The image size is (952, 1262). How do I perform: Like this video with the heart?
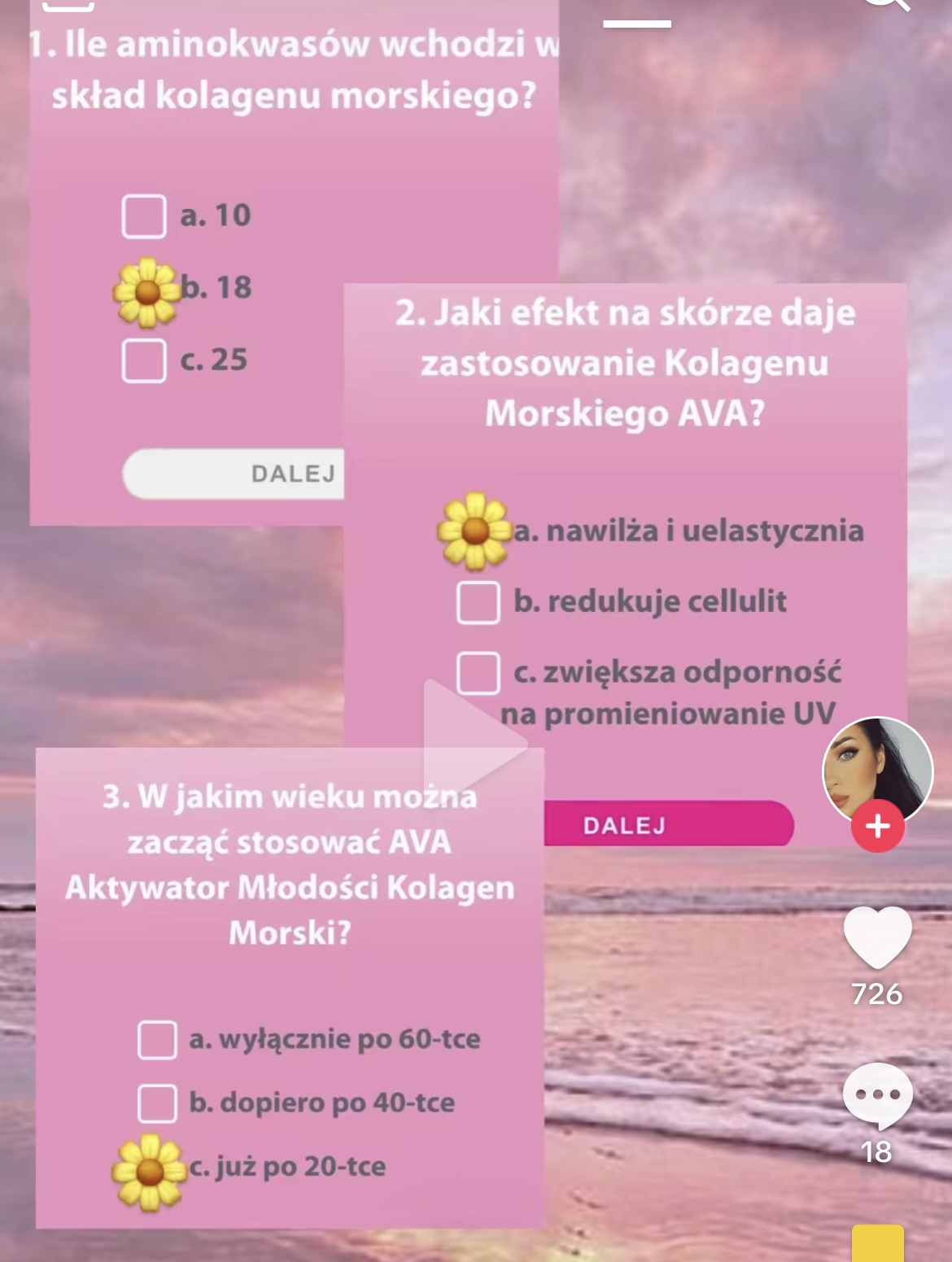click(x=877, y=937)
